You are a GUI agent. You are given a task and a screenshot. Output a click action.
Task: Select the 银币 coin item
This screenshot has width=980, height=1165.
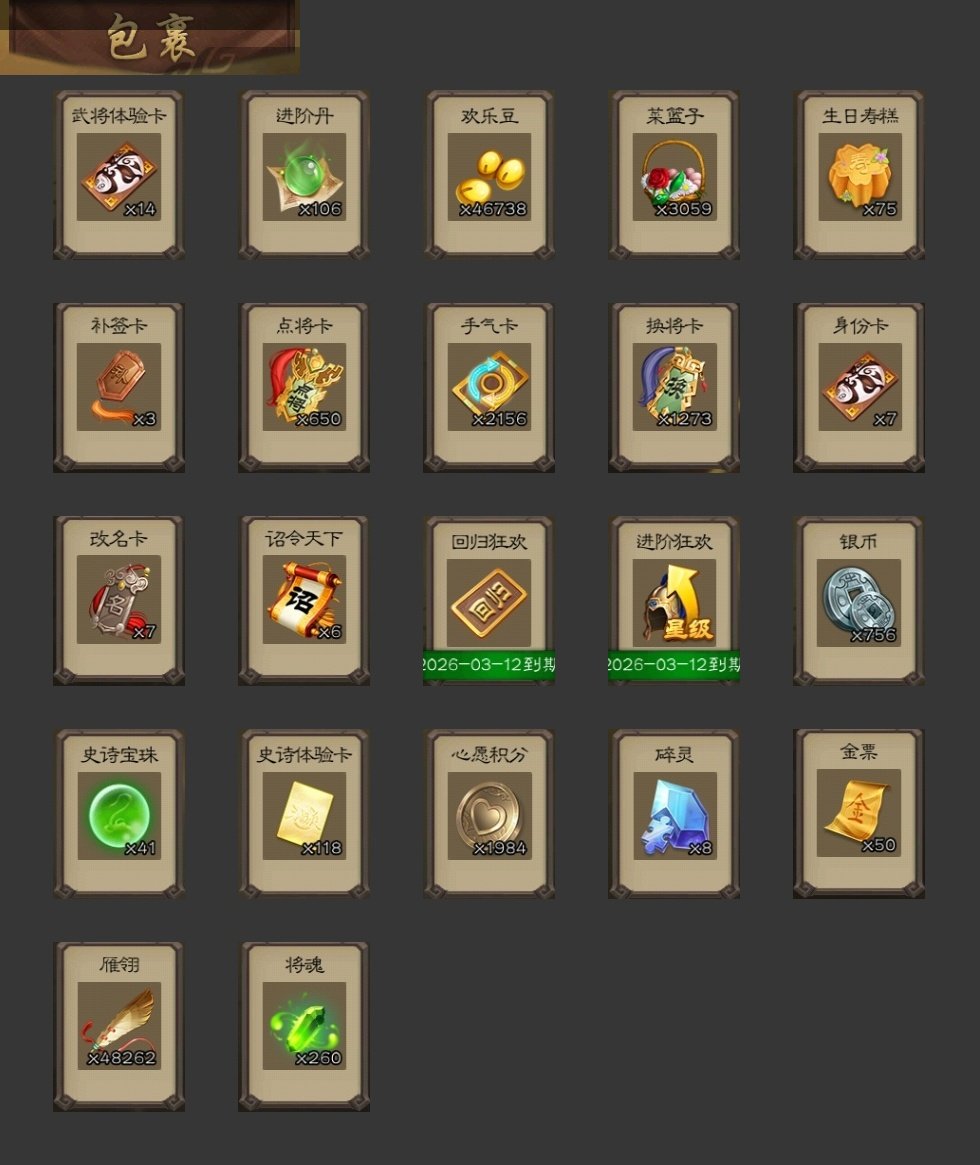tap(859, 600)
